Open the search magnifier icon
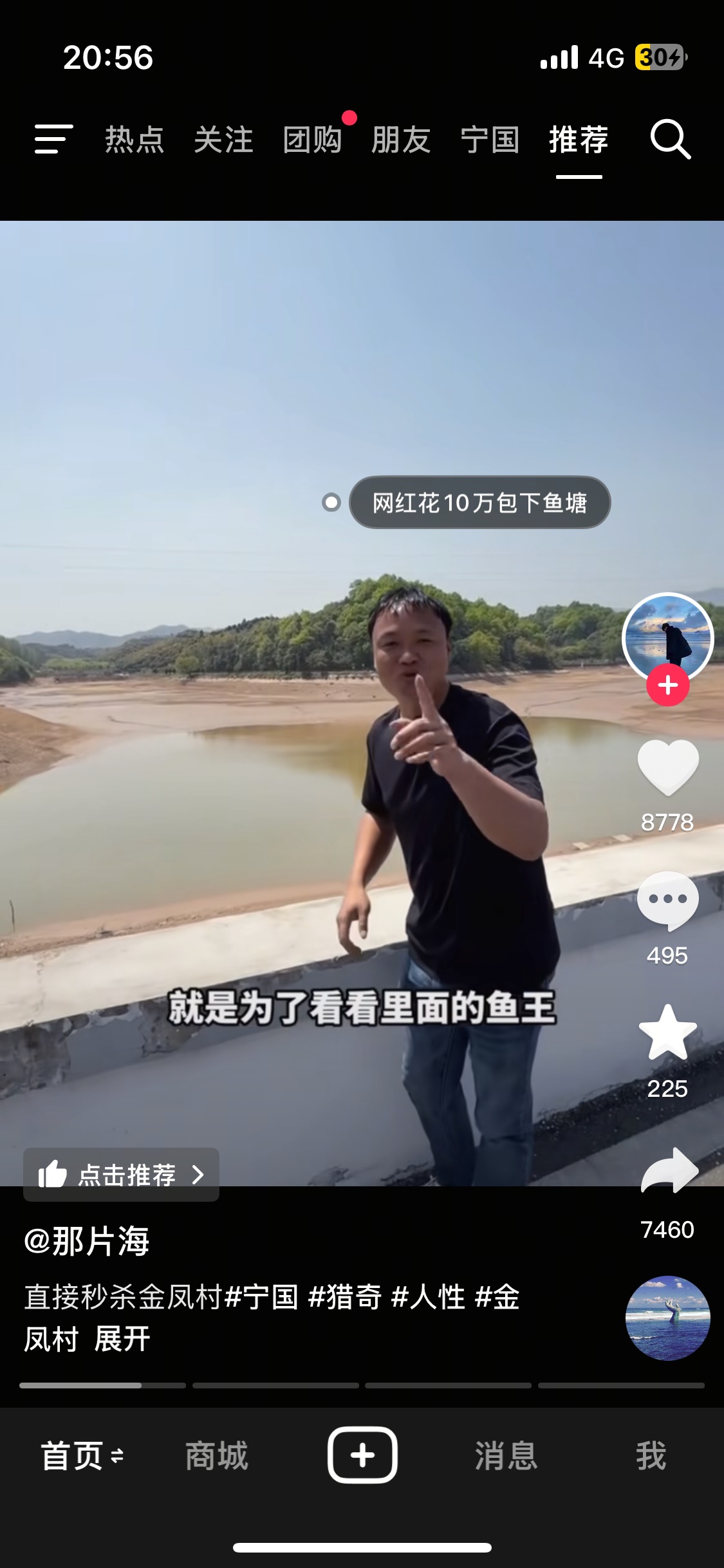Screen dimensions: 724x1568 click(670, 139)
